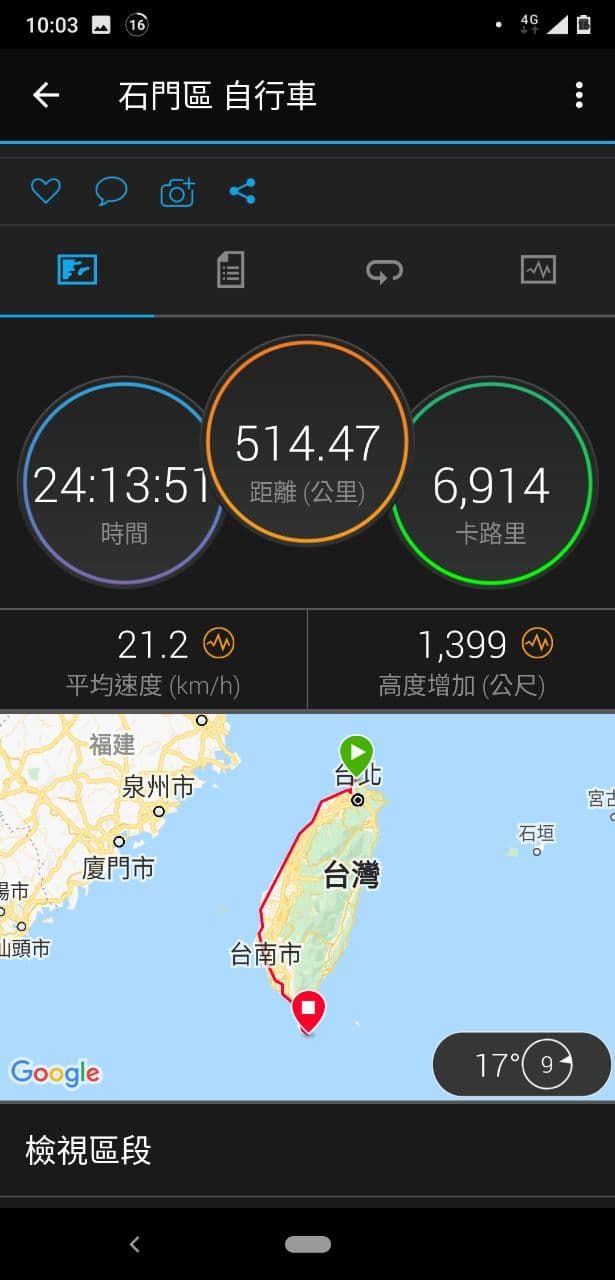615x1280 pixels.
Task: Switch to the laps tab
Action: [x=384, y=270]
